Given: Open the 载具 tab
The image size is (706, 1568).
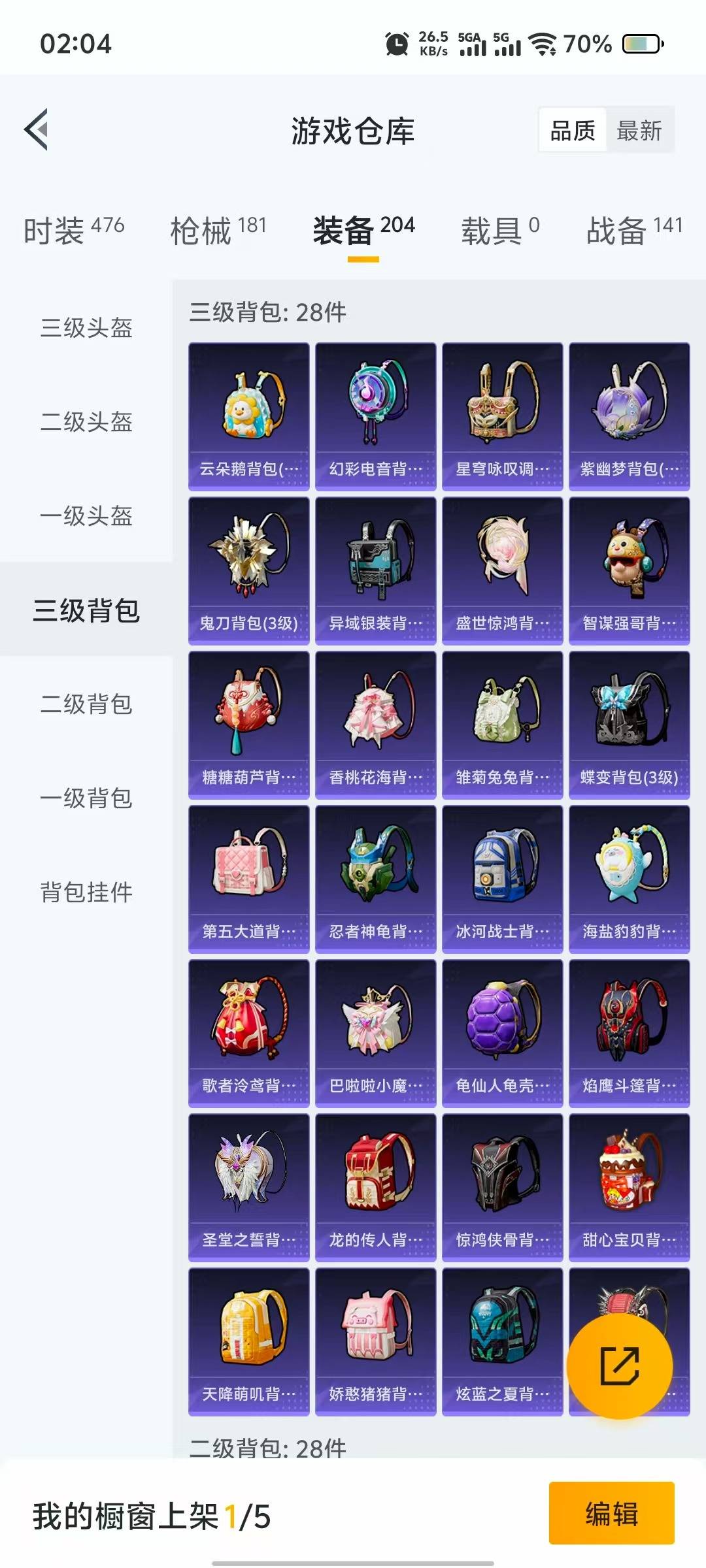Looking at the screenshot, I should pos(501,230).
